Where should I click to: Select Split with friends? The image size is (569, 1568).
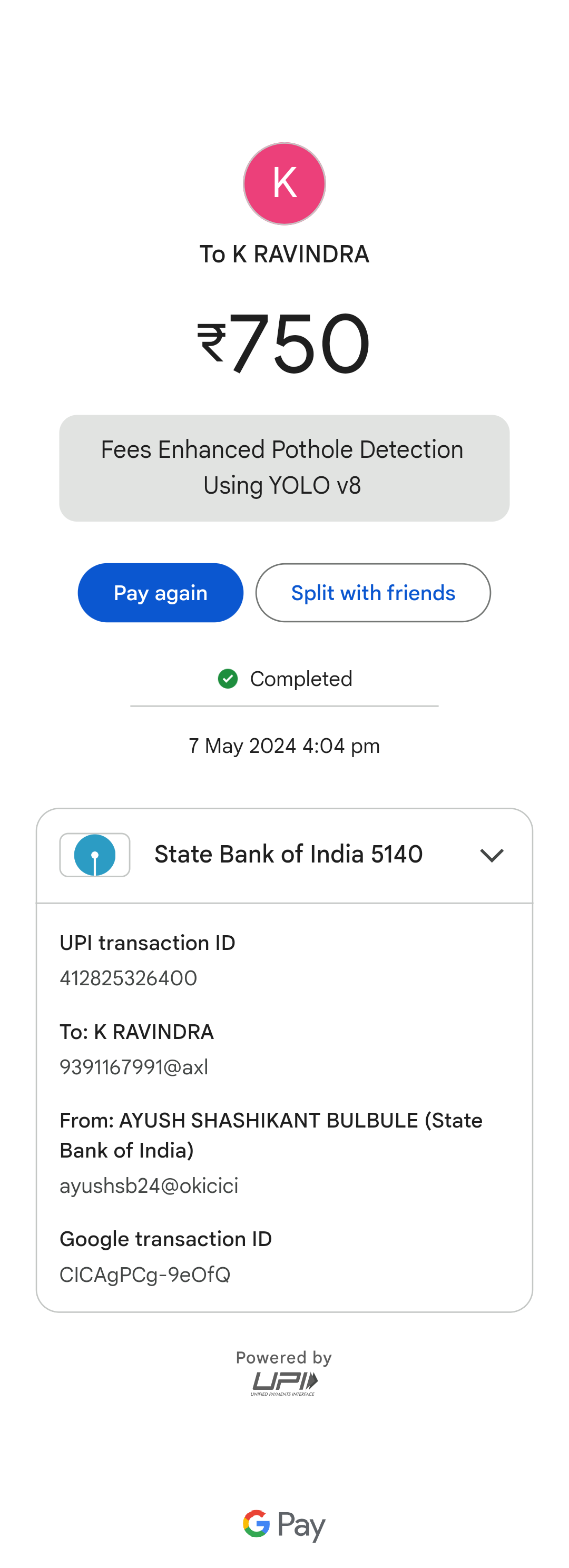pos(372,592)
